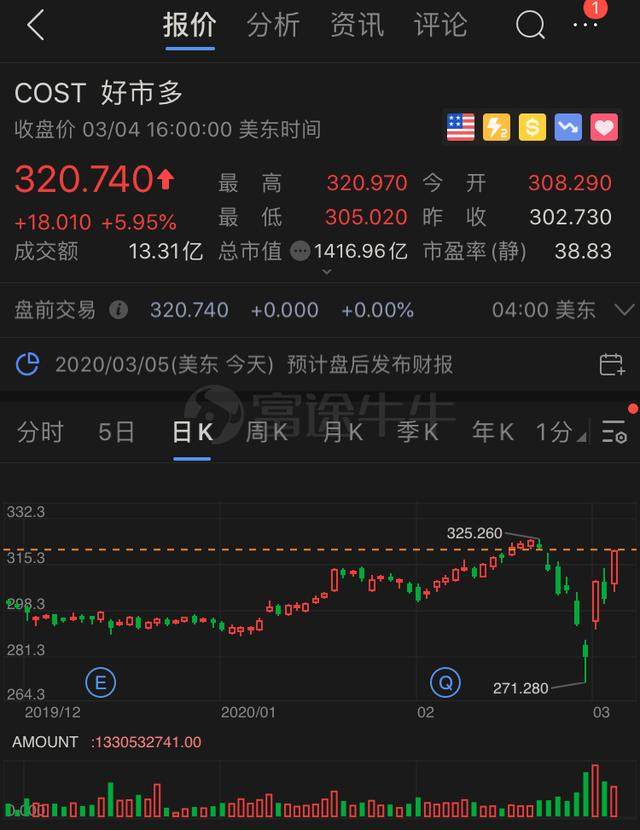Open the chart settings icon
Viewport: 640px width, 830px height.
coord(615,432)
